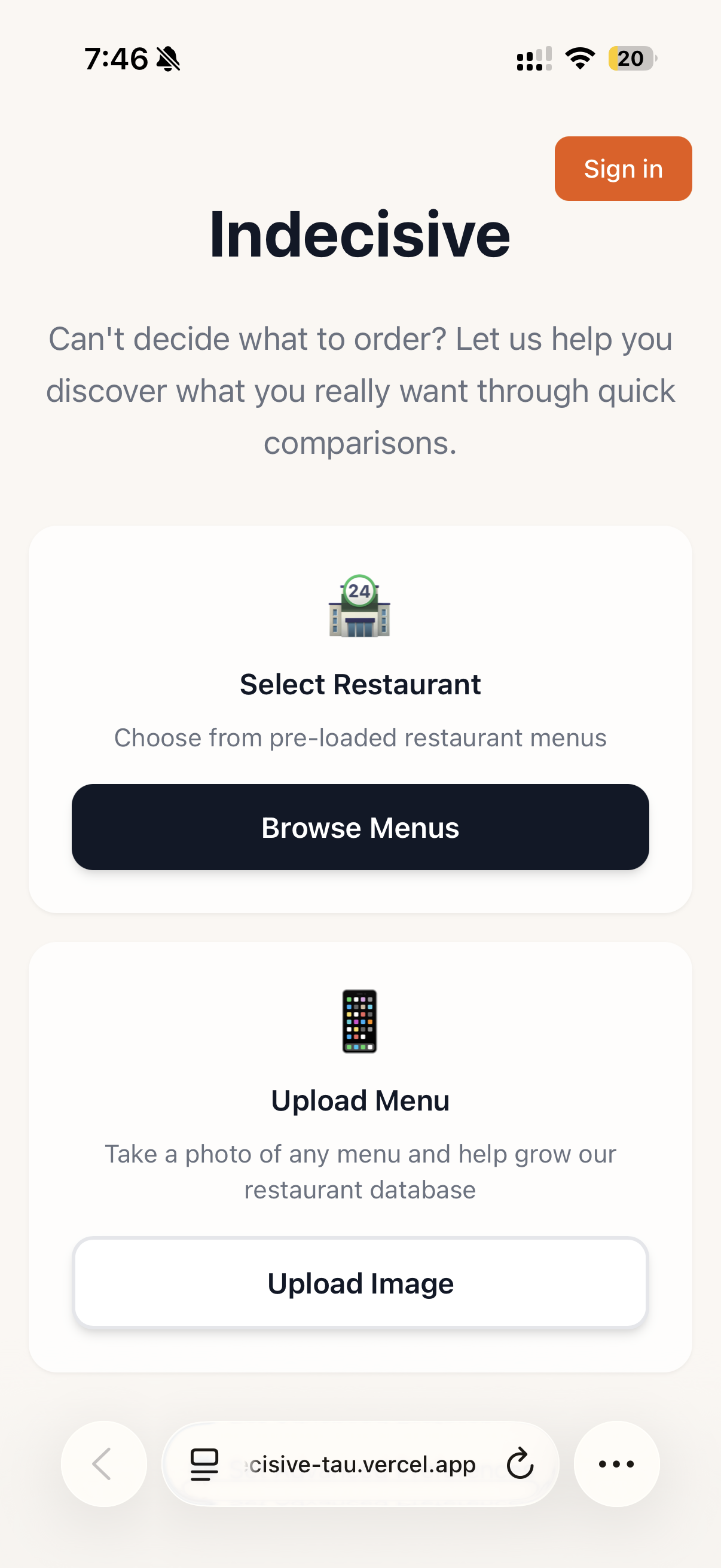721x1568 pixels.
Task: Tap the Sign in button
Action: coord(622,169)
